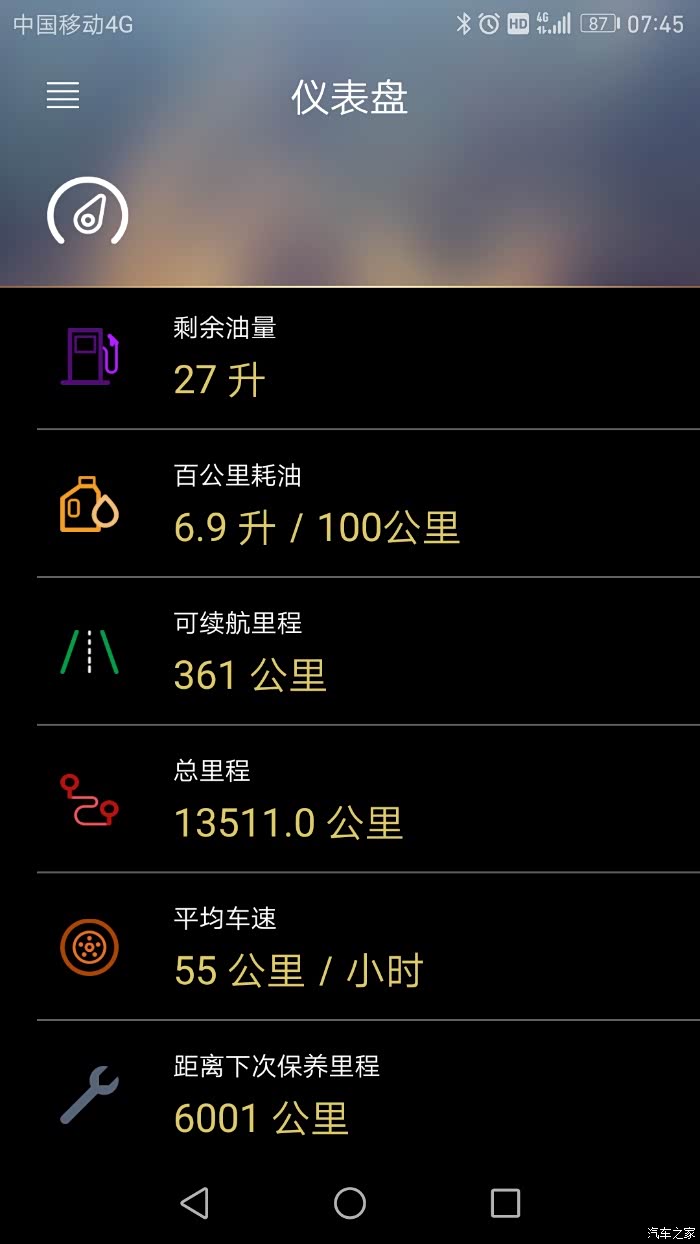Screen dimensions: 700x1244
Task: Return to the phone's home screen
Action: point(350,1202)
